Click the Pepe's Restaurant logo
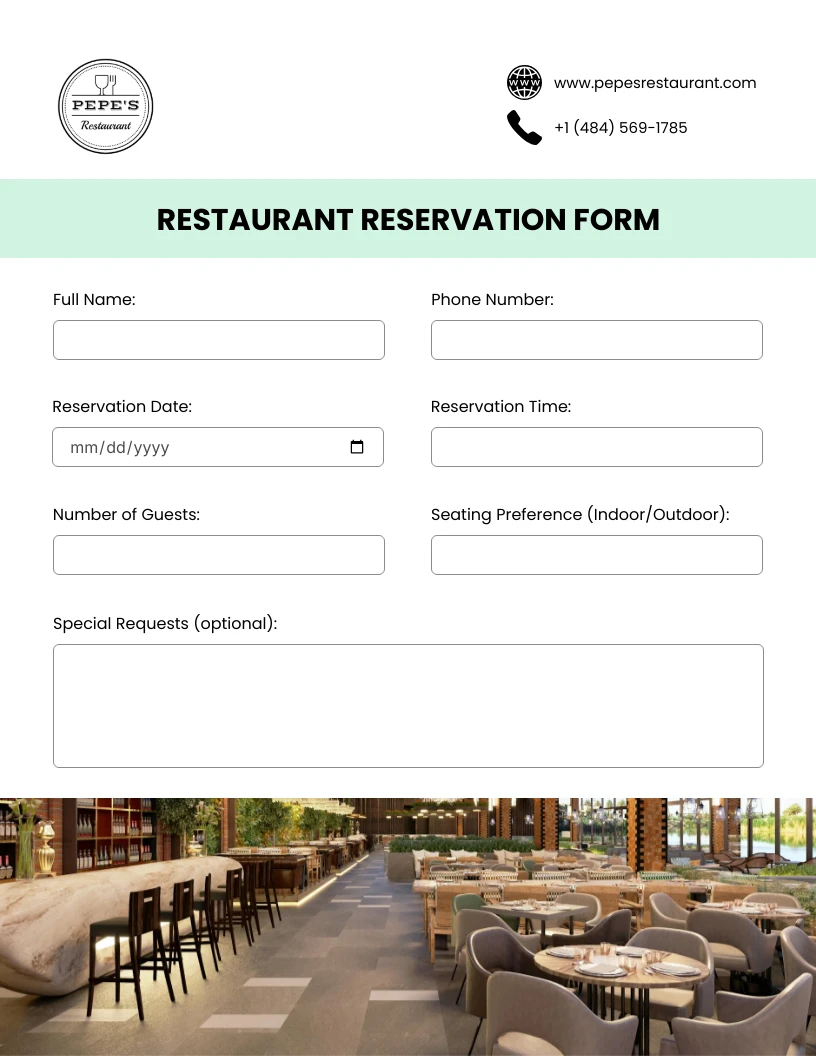Viewport: 816px width, 1056px height. [105, 106]
